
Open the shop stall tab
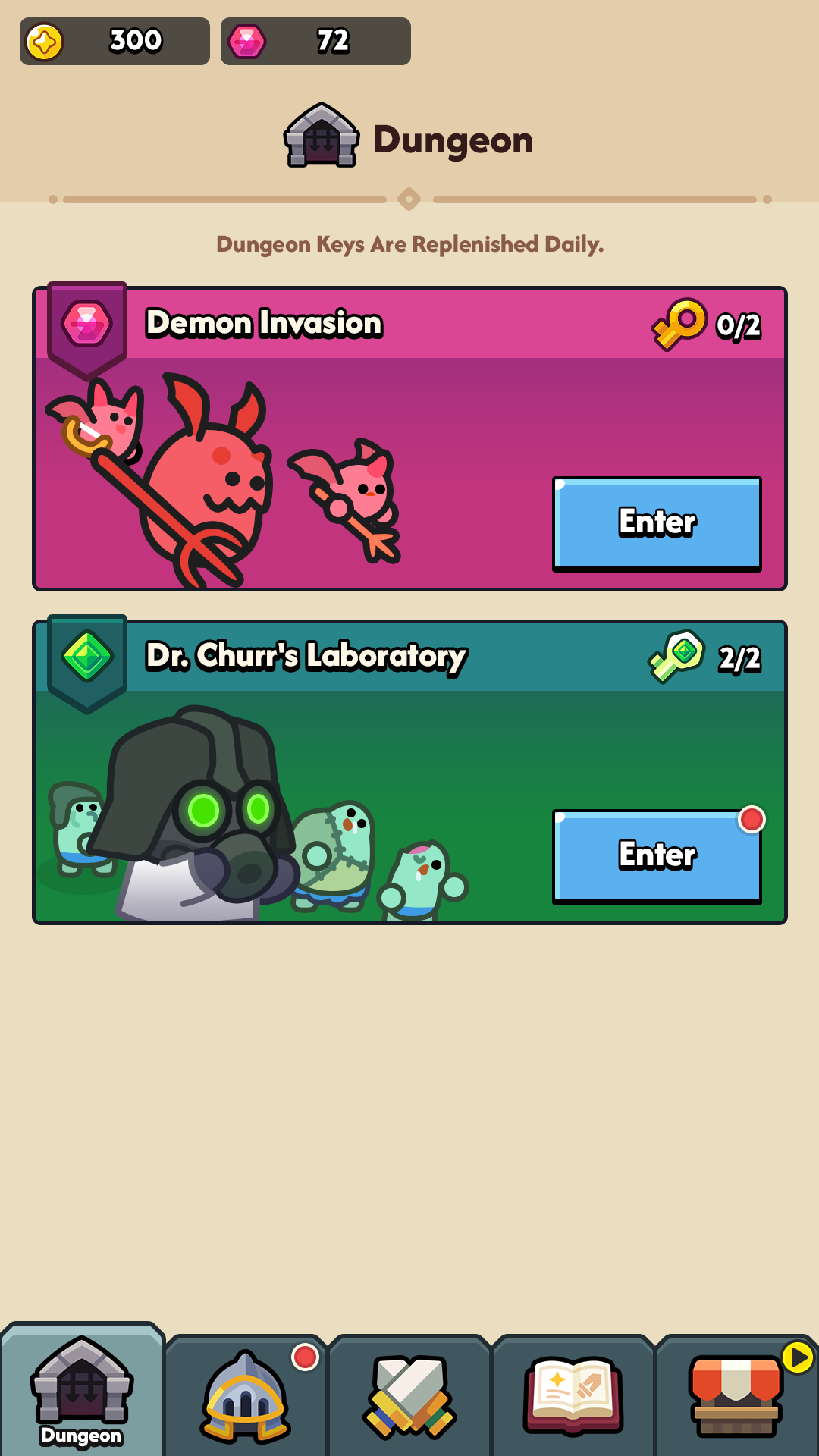coord(736,1397)
